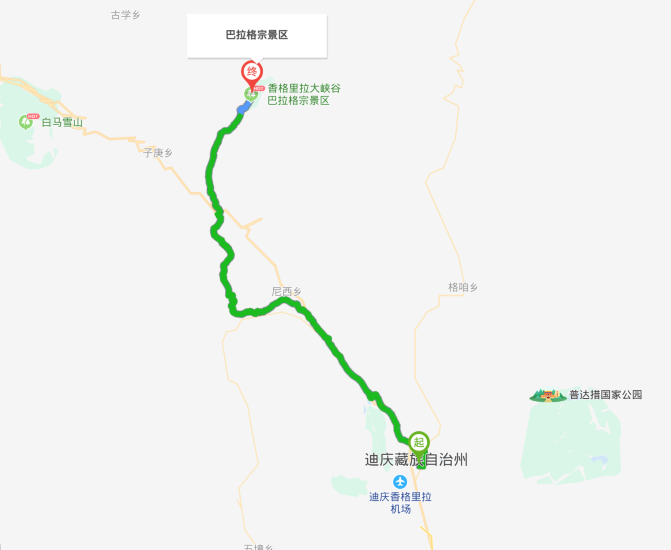Tap the 迪庆香格里拉机场 airport icon
Screen dimensions: 671x550
pos(400,482)
